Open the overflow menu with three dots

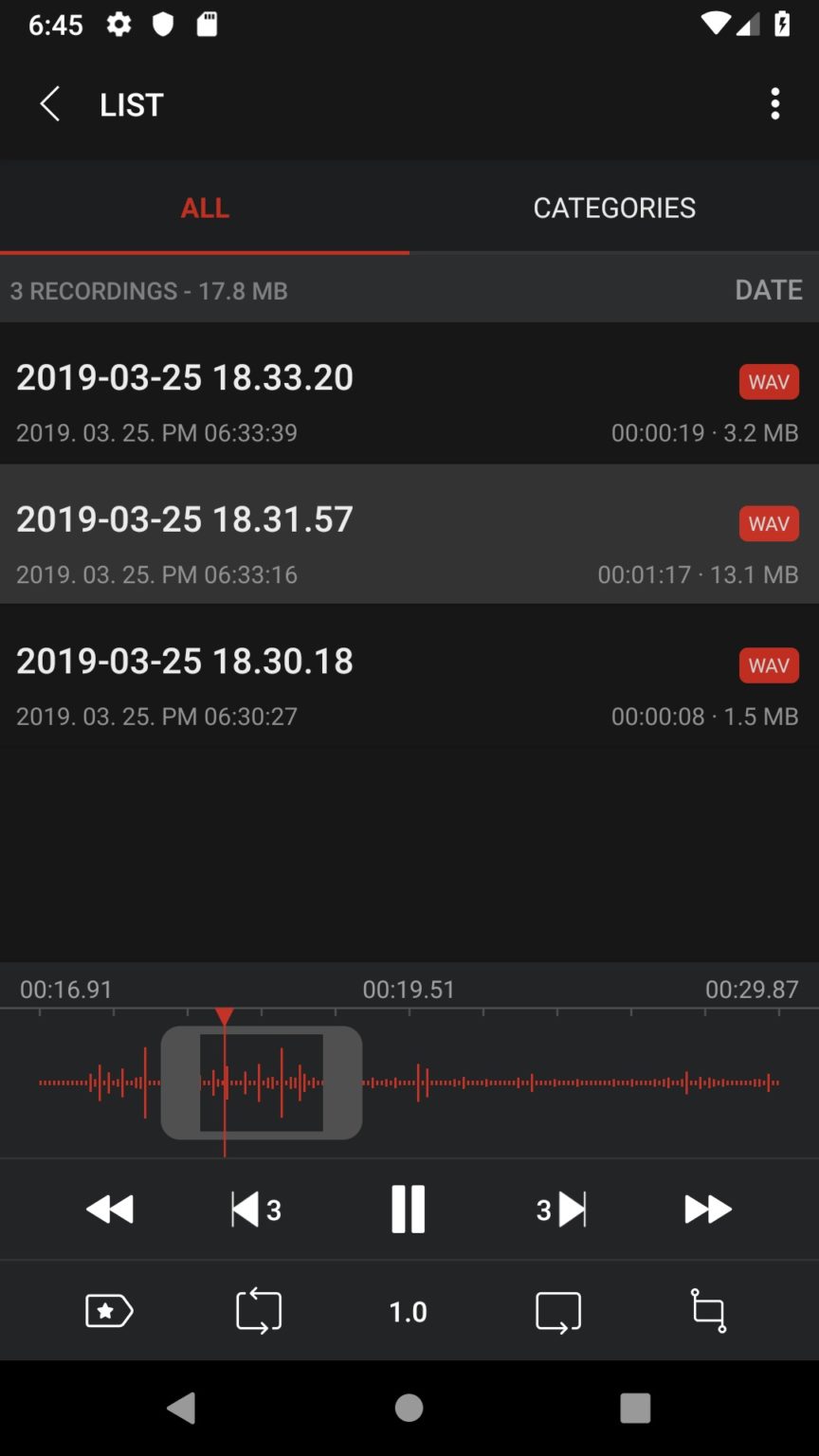point(774,103)
